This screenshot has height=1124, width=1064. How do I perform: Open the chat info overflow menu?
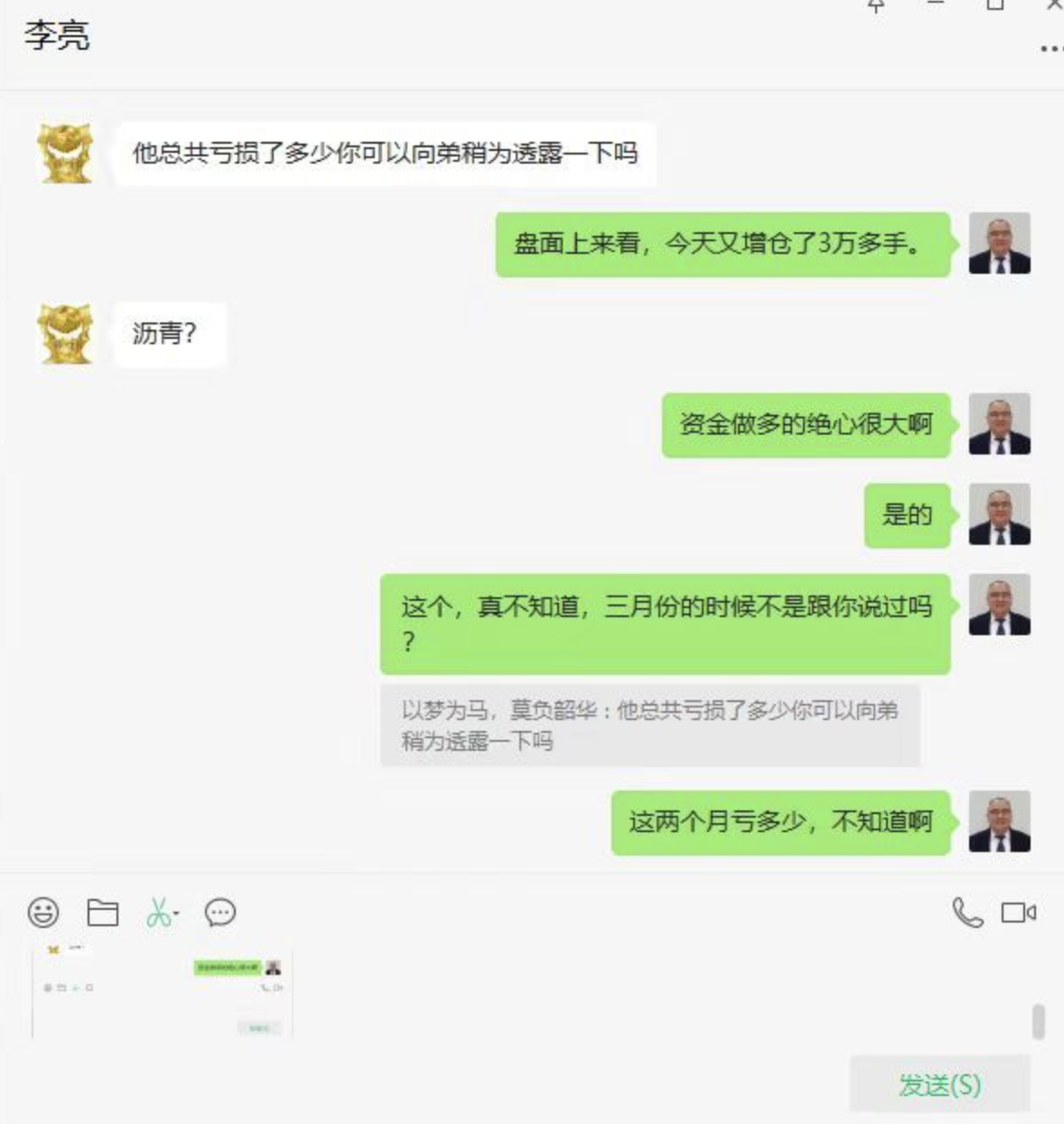click(1050, 48)
